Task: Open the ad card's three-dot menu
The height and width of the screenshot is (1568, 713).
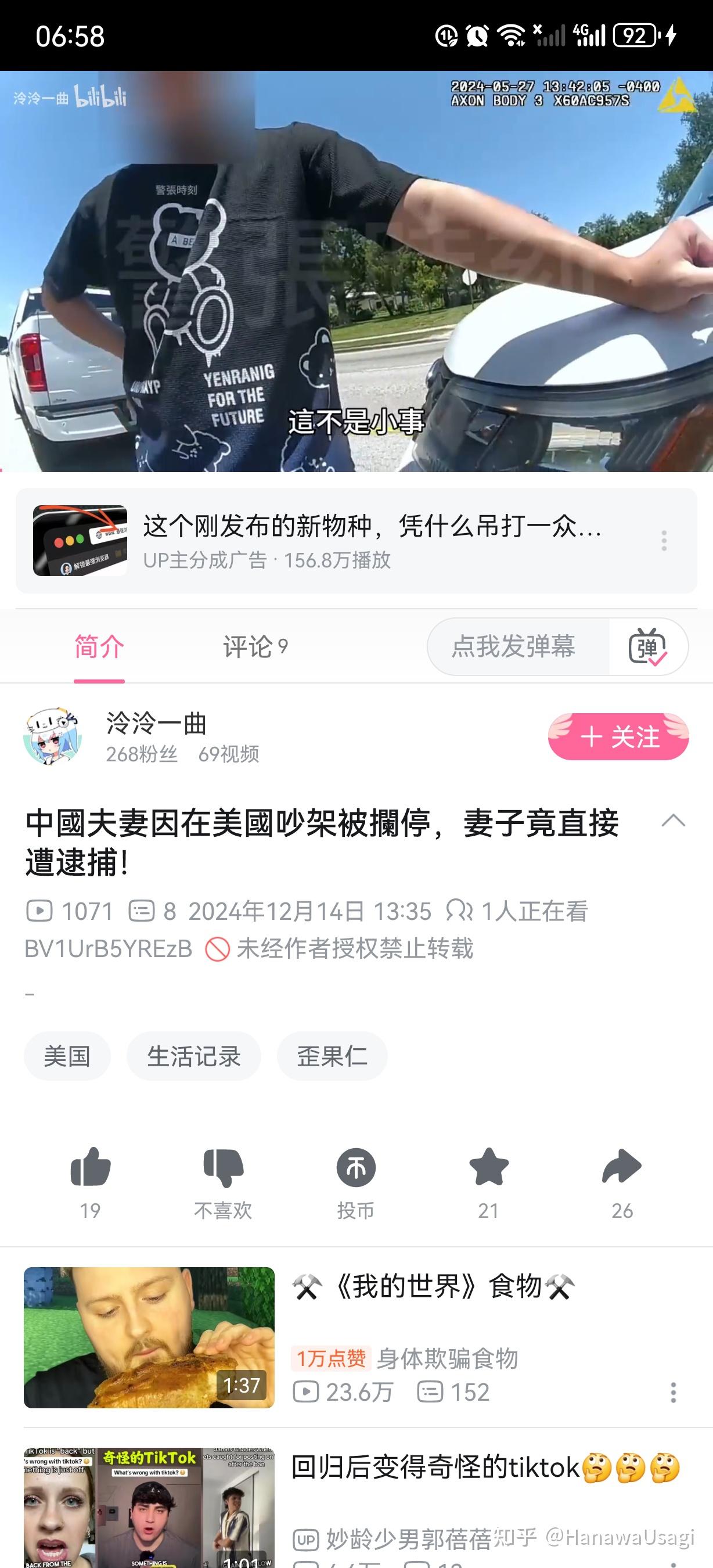Action: [x=664, y=541]
